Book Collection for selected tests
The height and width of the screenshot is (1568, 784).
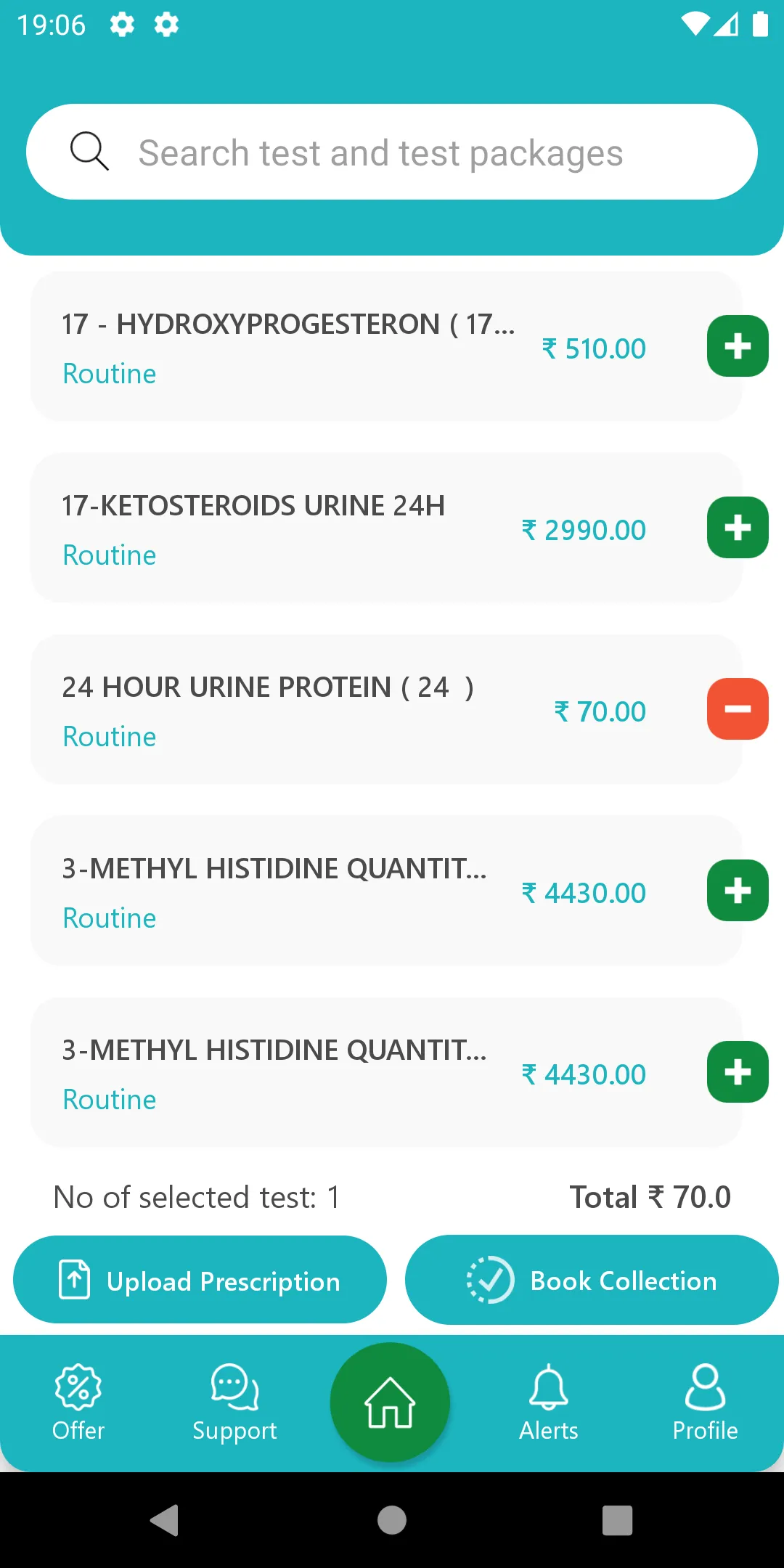tap(592, 1280)
